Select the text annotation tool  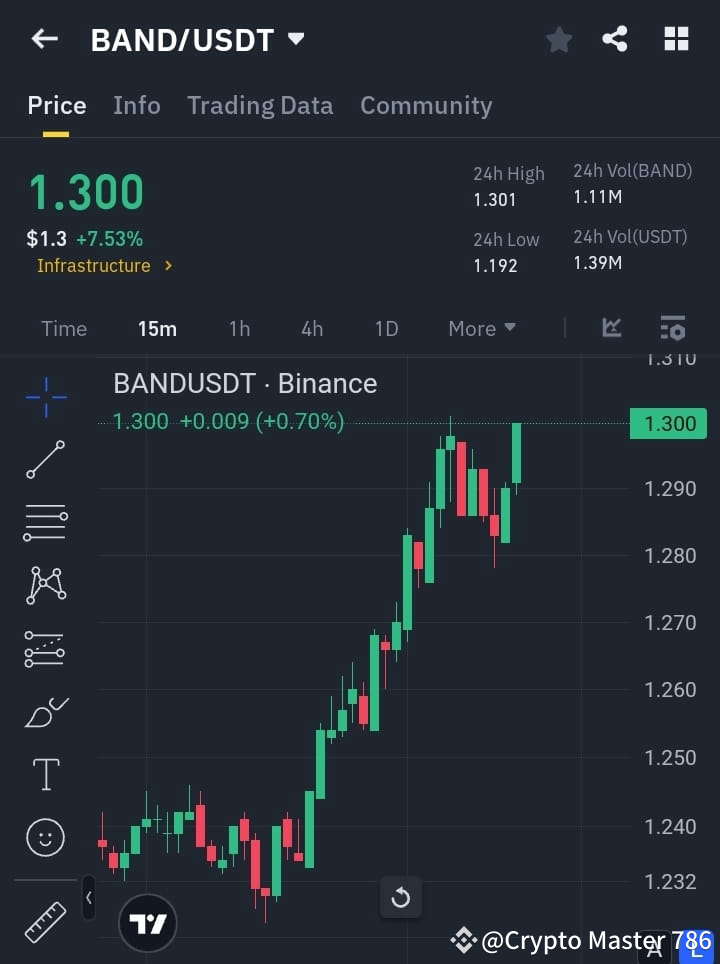click(45, 774)
